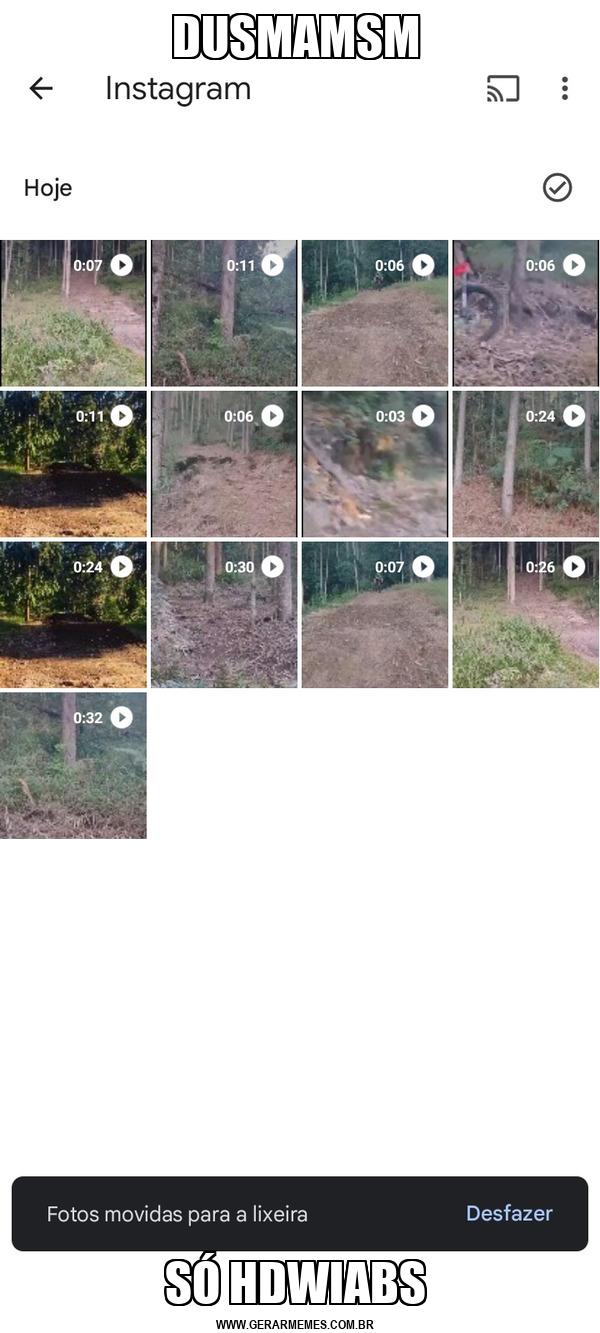Select all items under Hoje
The width and height of the screenshot is (600, 1333).
pos(557,187)
